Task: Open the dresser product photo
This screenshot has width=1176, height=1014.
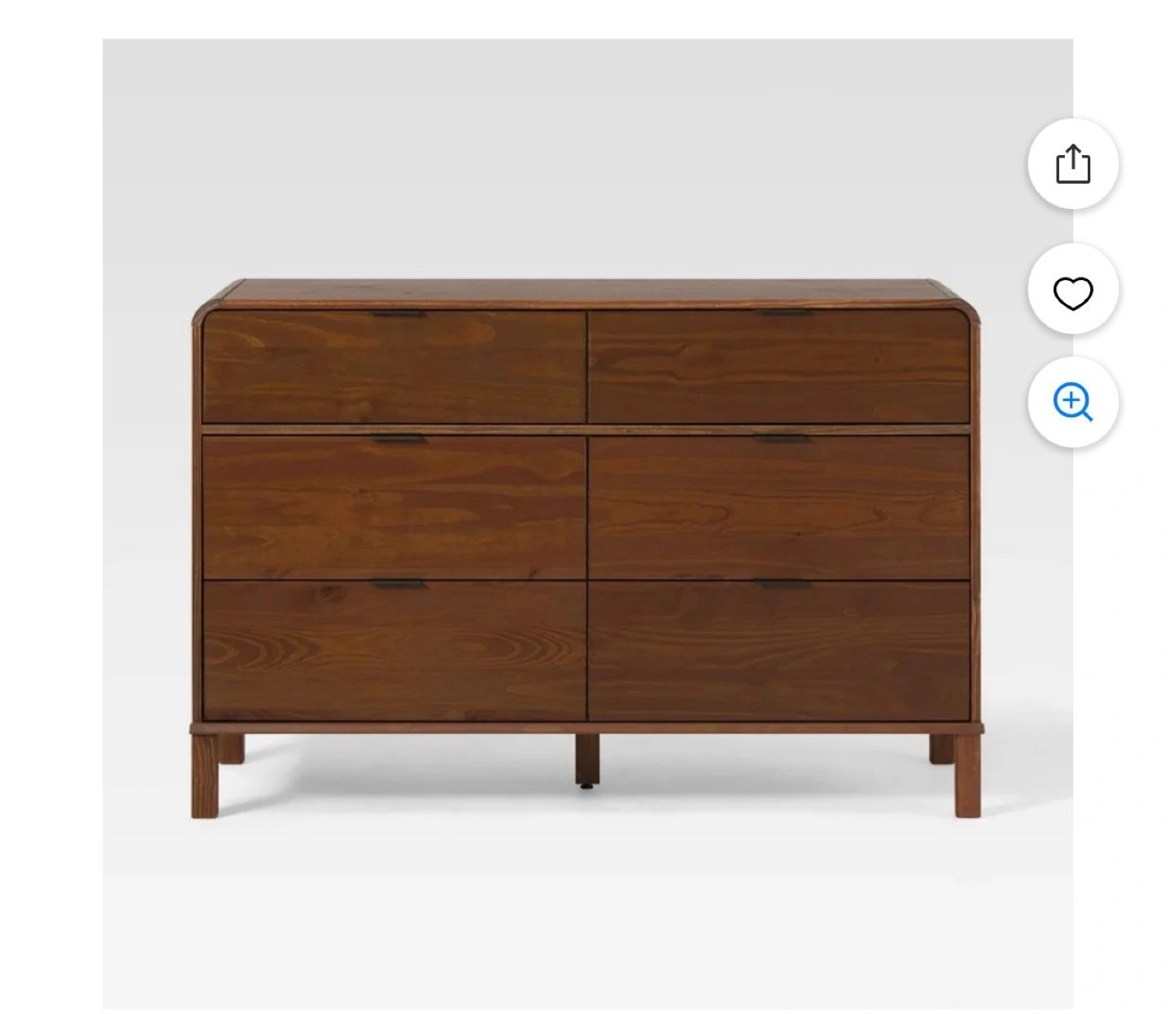Action: pyautogui.click(x=587, y=523)
